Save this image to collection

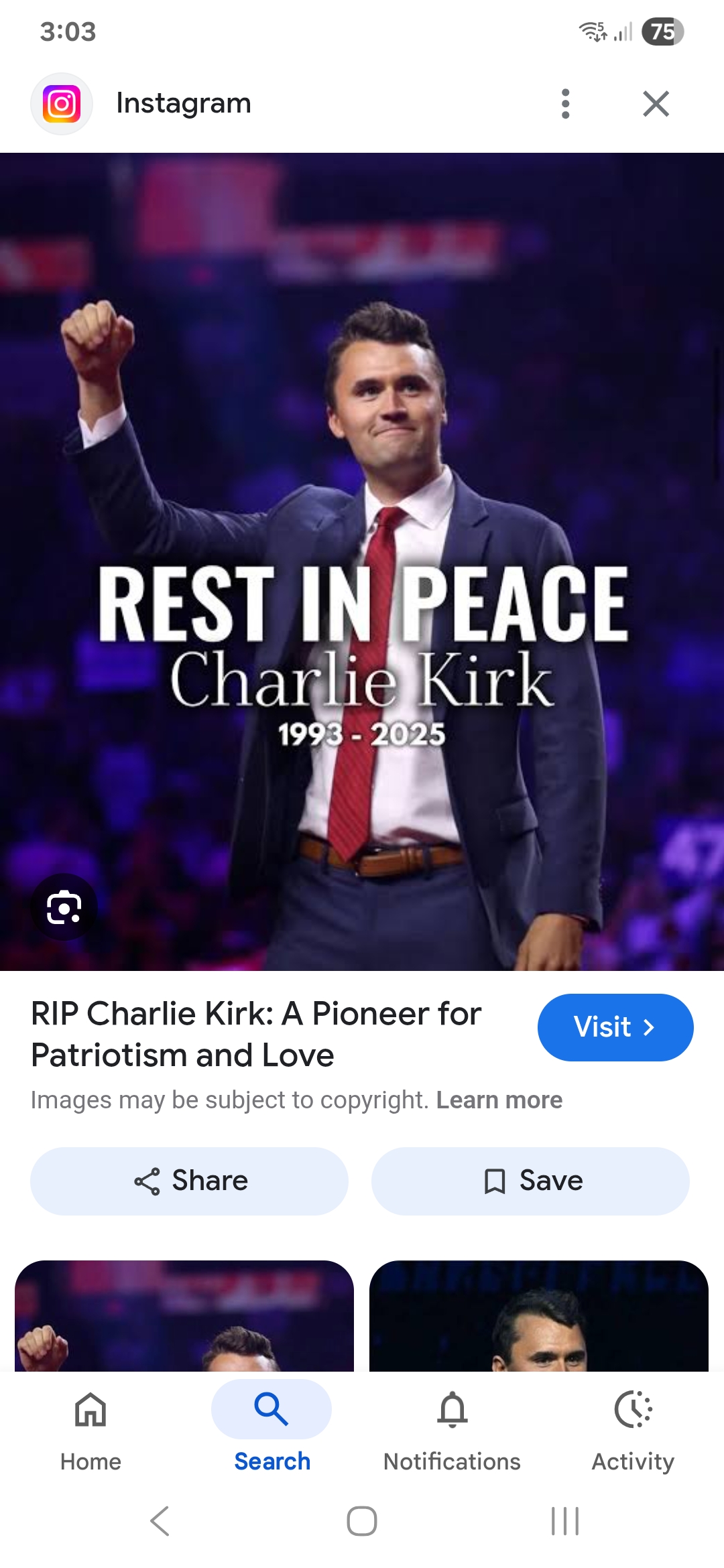530,1181
